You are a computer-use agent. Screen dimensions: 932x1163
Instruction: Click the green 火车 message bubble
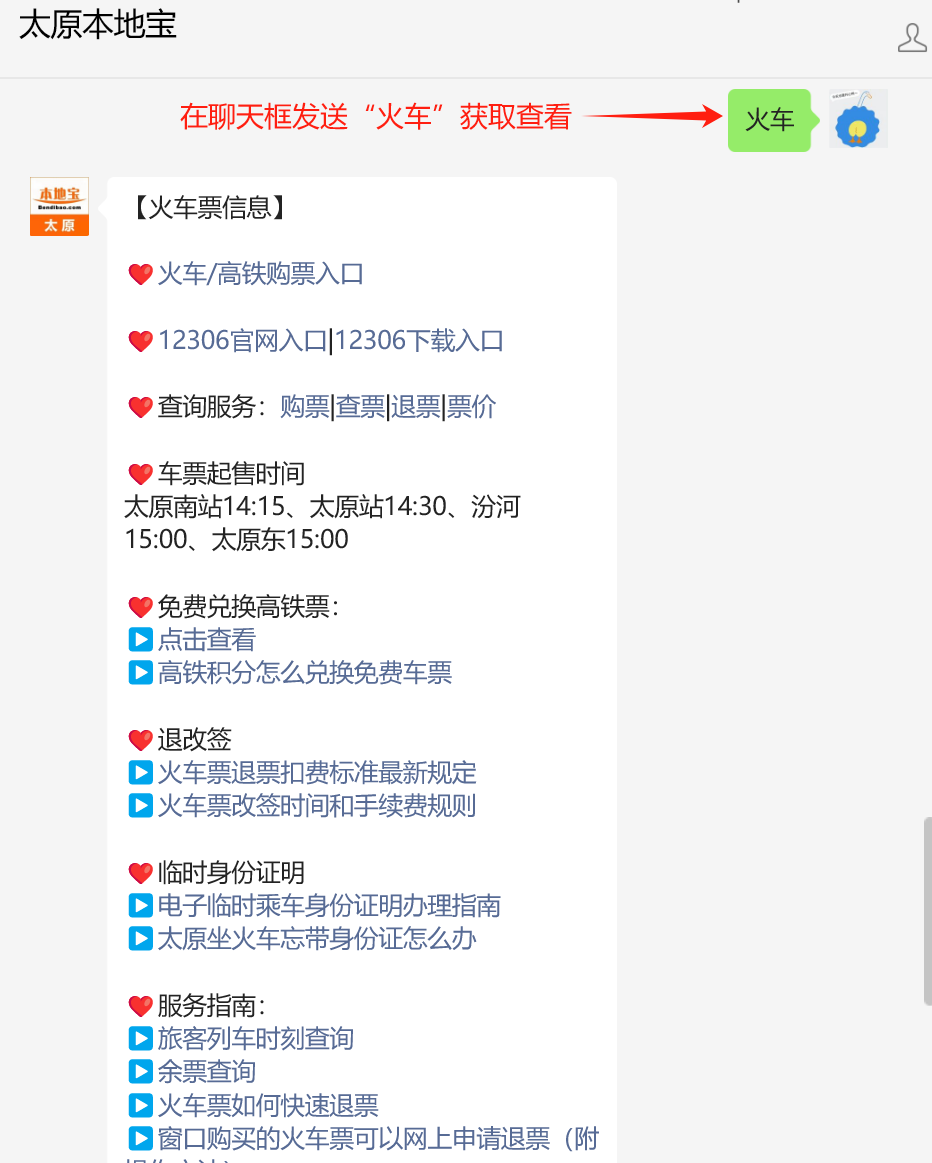769,118
